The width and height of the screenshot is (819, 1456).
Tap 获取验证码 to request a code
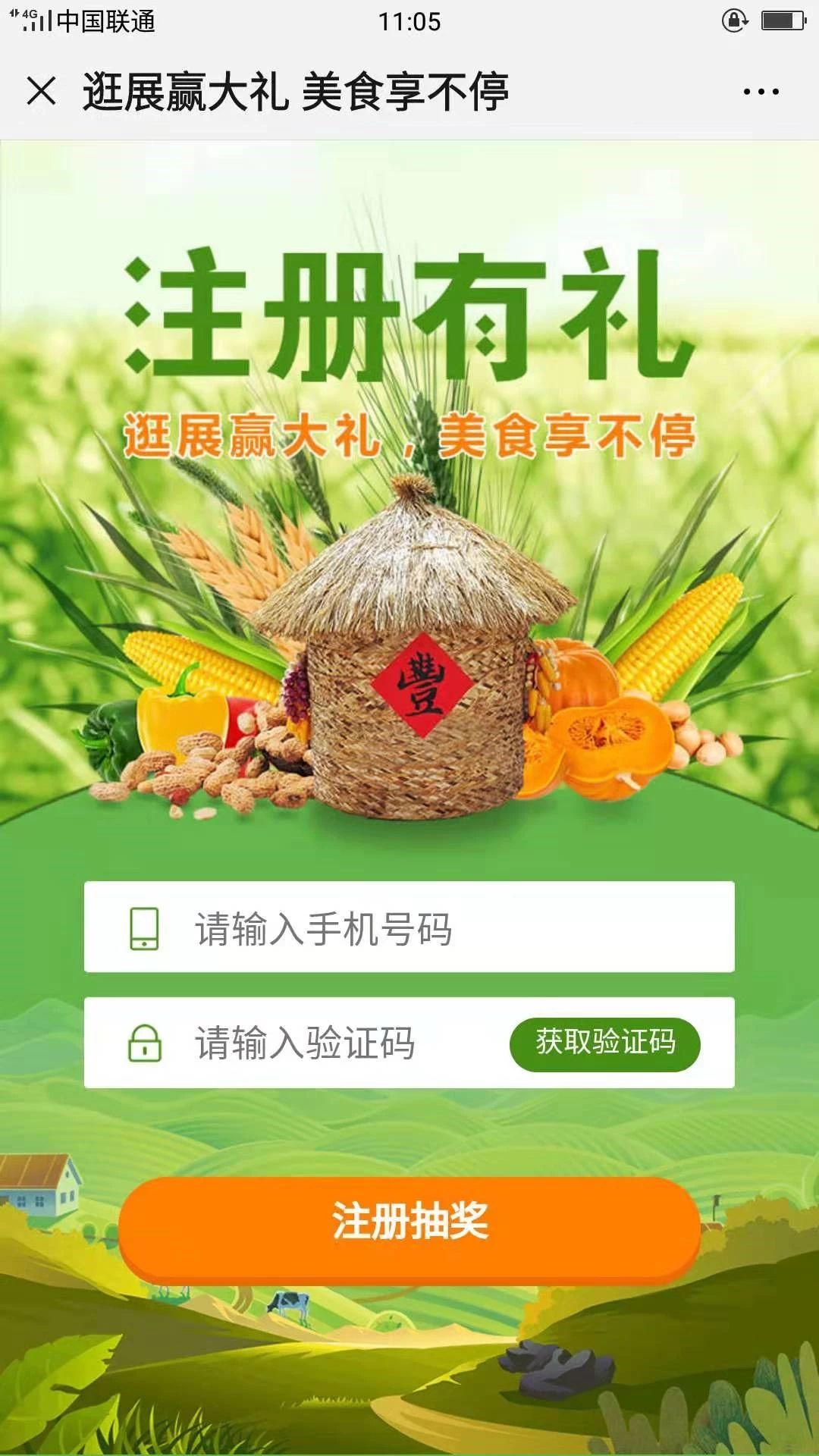tap(604, 1043)
